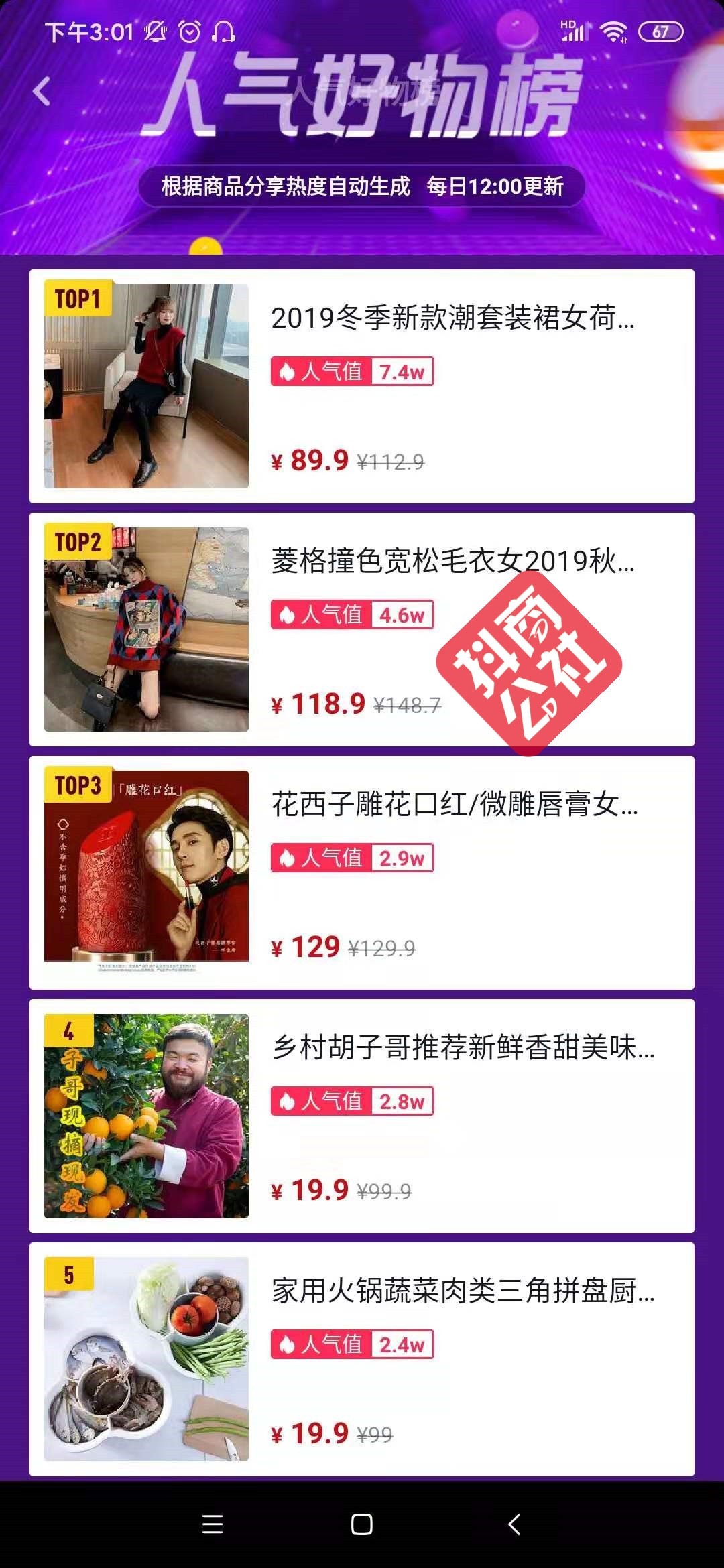Tap the system home button
The image size is (724, 1568).
click(362, 1524)
